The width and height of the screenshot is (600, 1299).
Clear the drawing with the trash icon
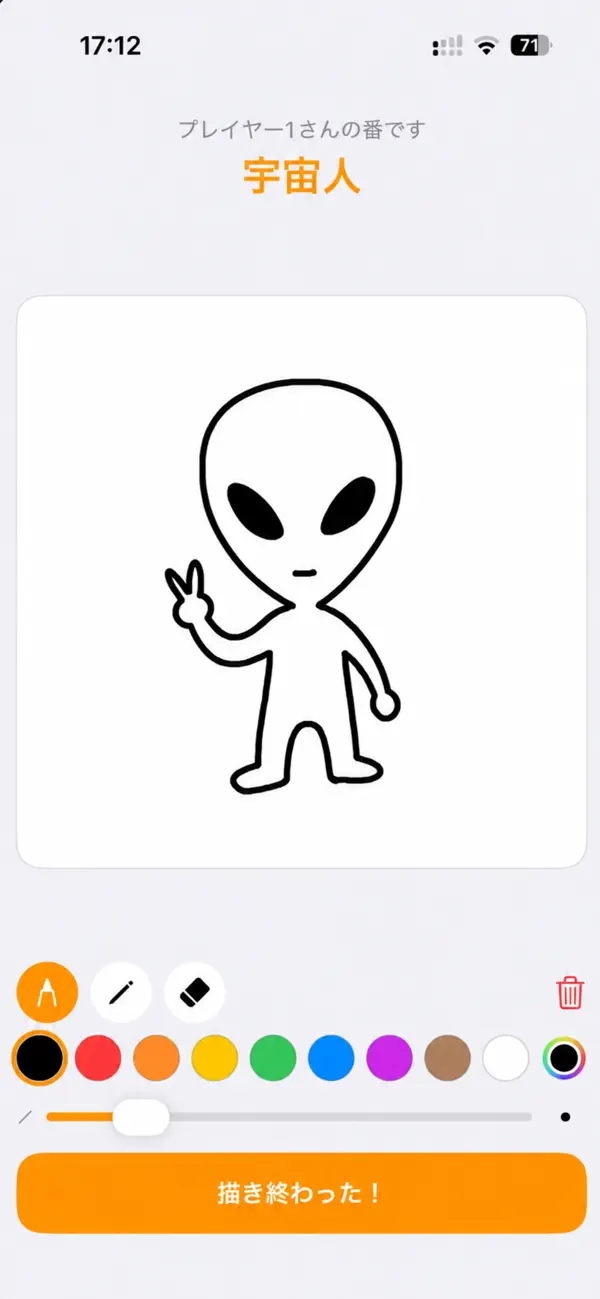pos(570,993)
